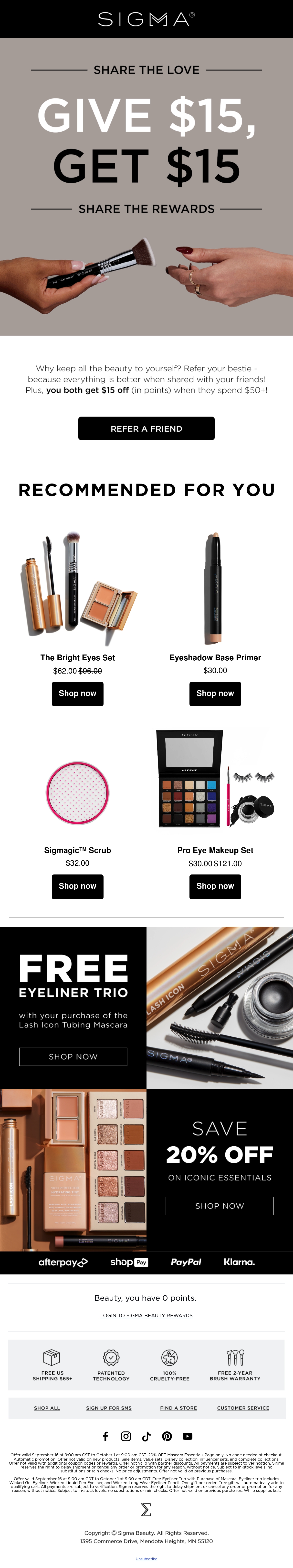The image size is (293, 1568).
Task: Open Sign Up for SMS link
Action: coord(109,1408)
